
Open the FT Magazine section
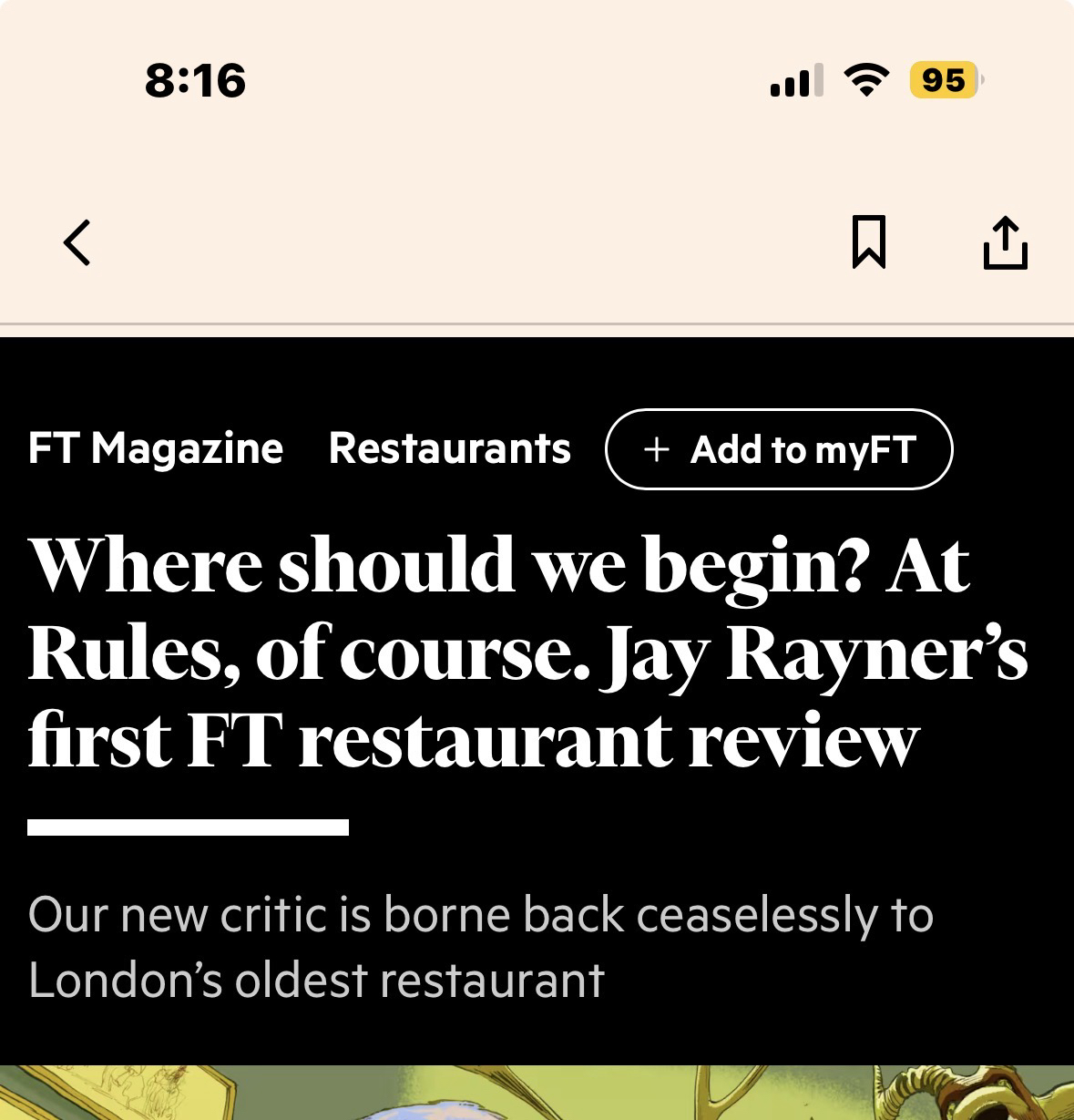(x=156, y=448)
